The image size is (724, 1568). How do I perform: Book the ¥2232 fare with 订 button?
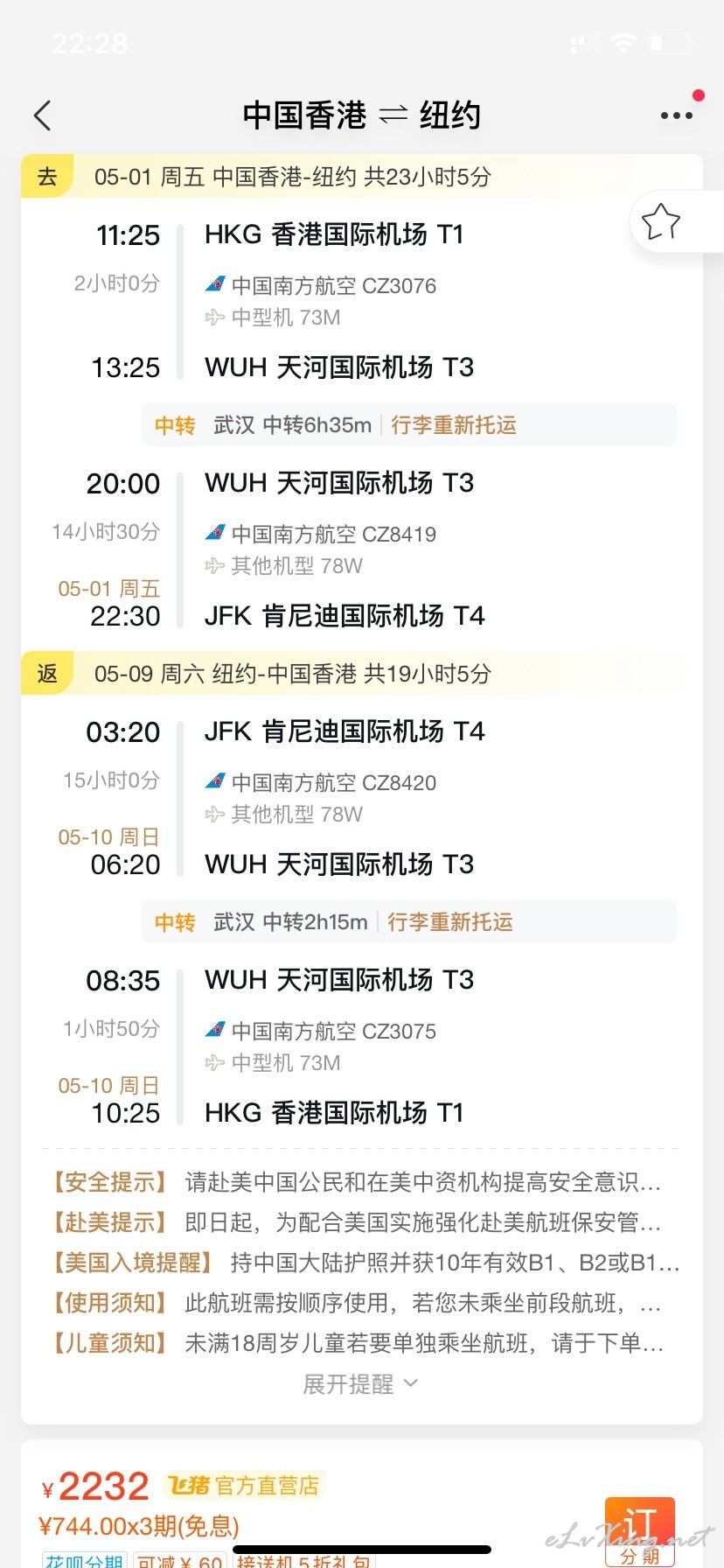click(x=640, y=1531)
